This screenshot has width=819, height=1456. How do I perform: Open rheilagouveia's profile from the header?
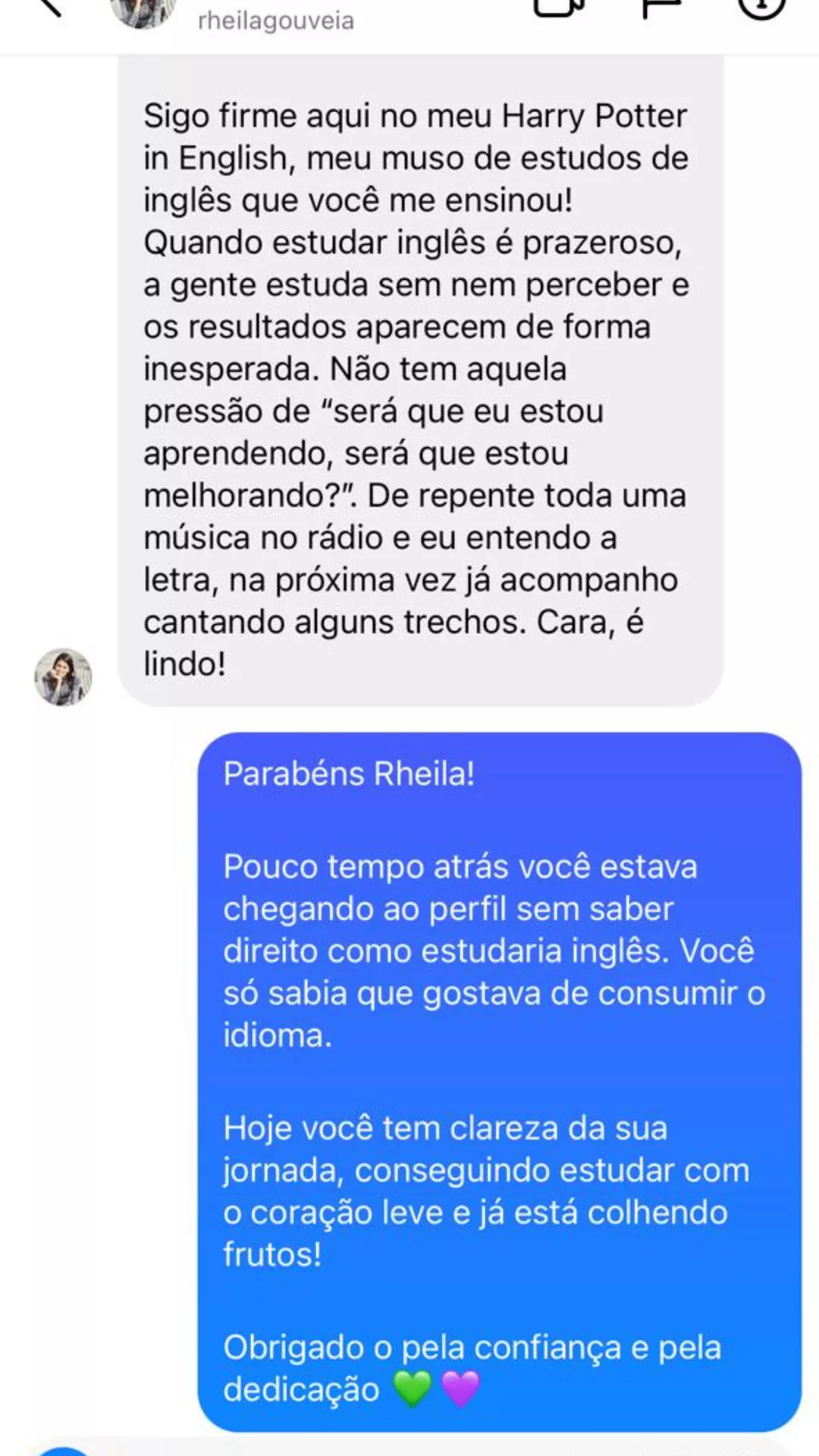tap(275, 19)
